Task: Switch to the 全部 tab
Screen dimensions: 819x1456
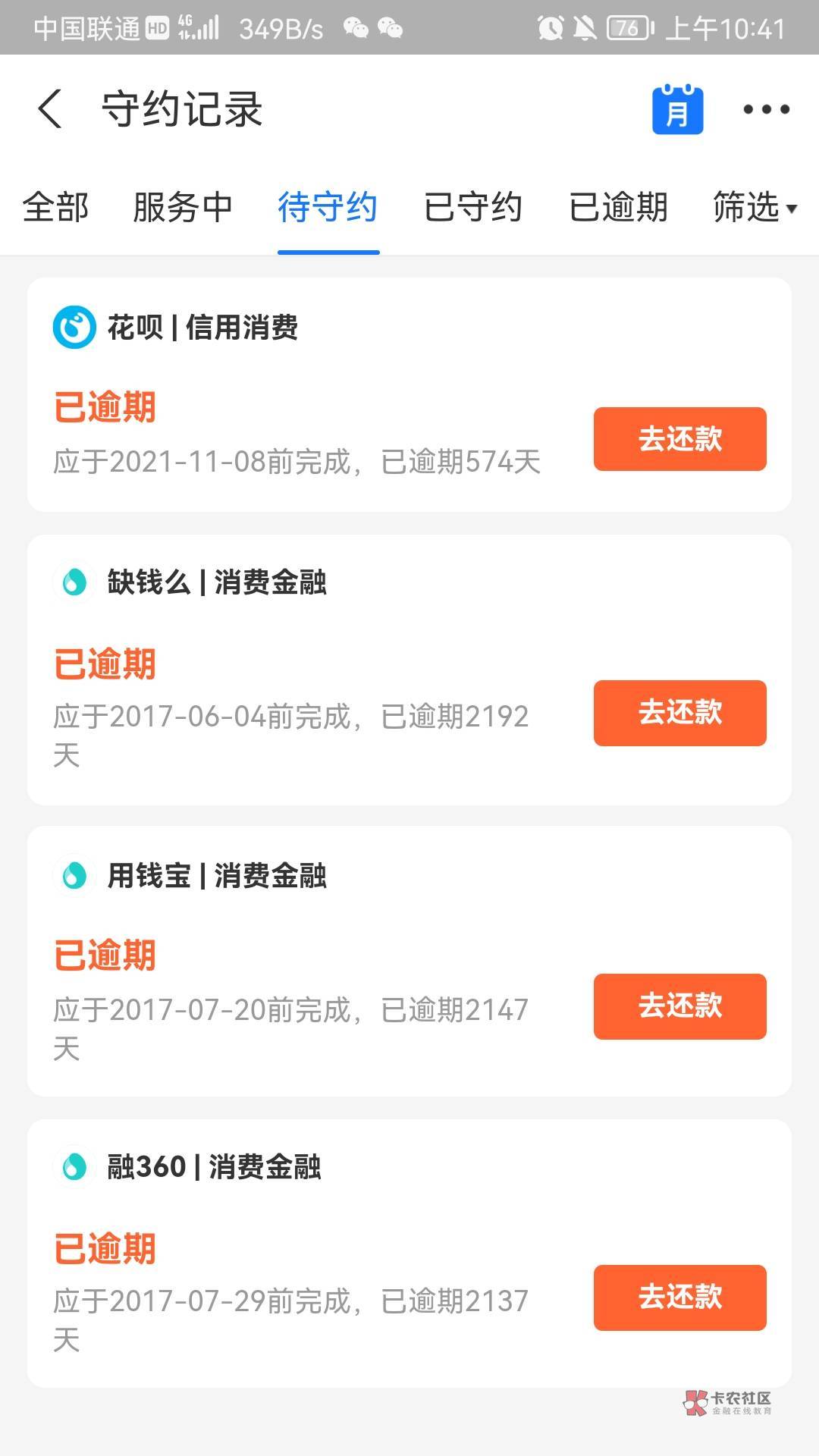Action: pos(55,207)
